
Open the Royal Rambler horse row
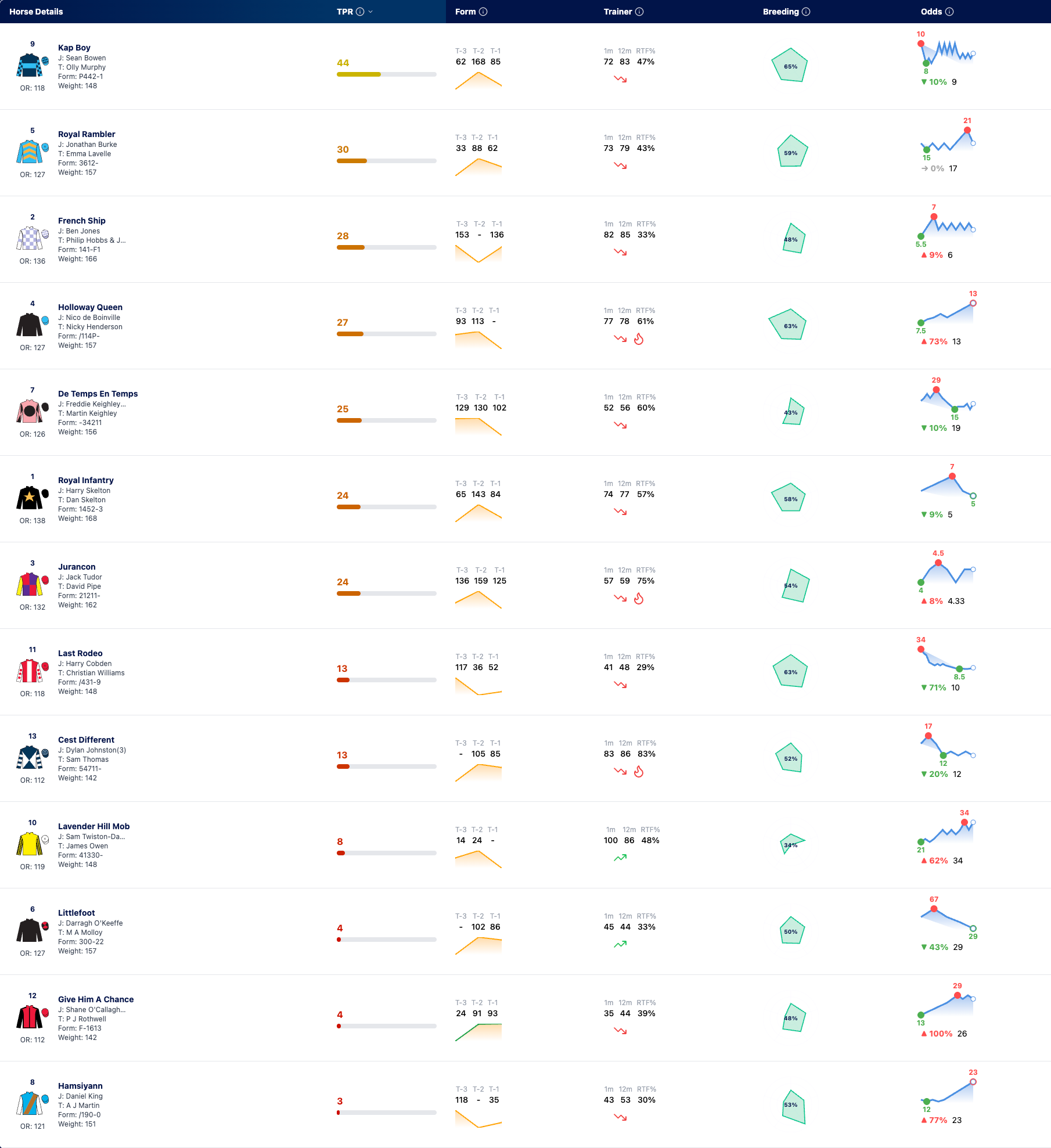pos(525,153)
